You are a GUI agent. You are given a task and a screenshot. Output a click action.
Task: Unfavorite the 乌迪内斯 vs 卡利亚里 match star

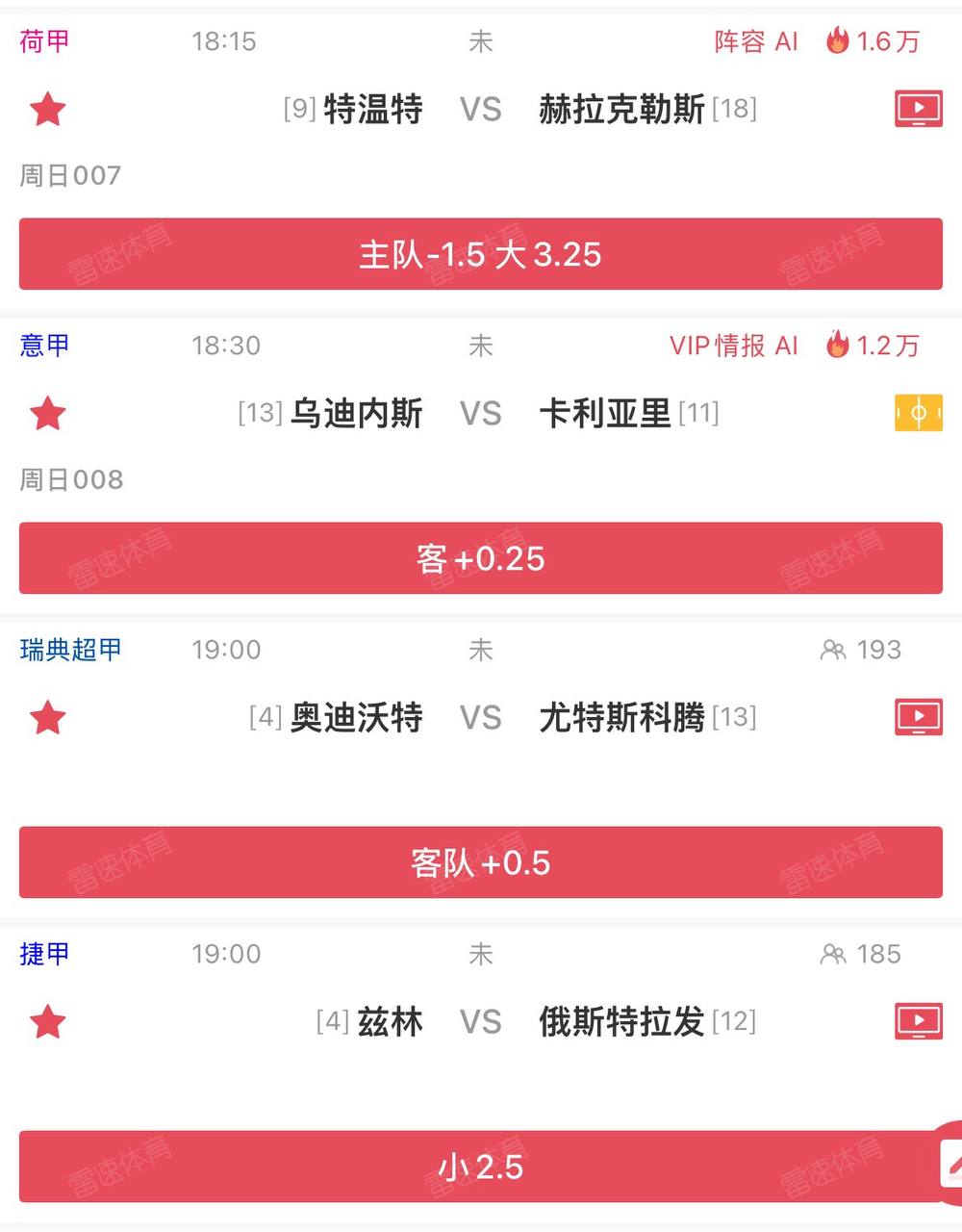pyautogui.click(x=47, y=414)
